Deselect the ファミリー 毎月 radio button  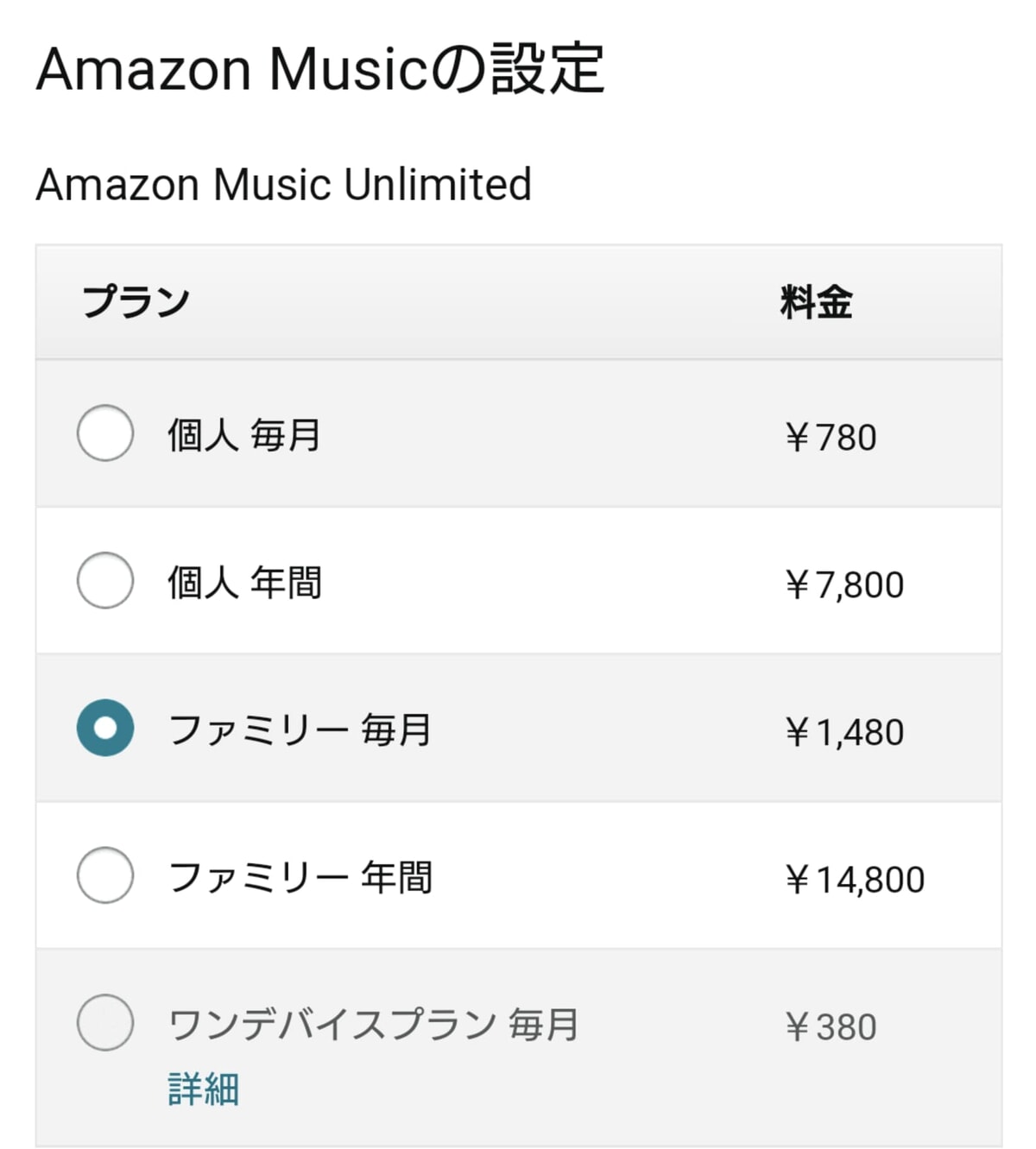104,728
